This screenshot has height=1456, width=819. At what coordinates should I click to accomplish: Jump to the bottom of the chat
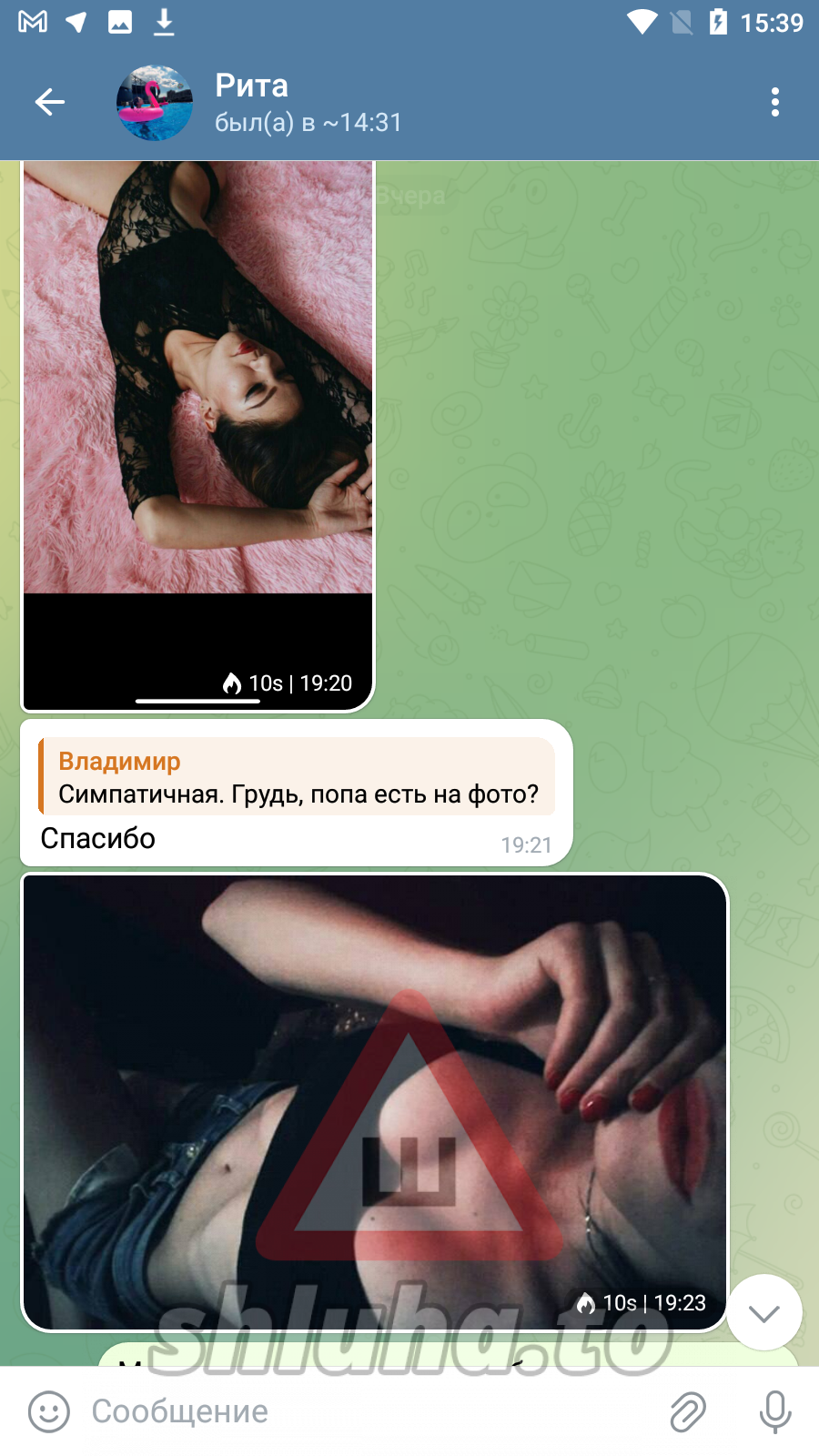(764, 1312)
